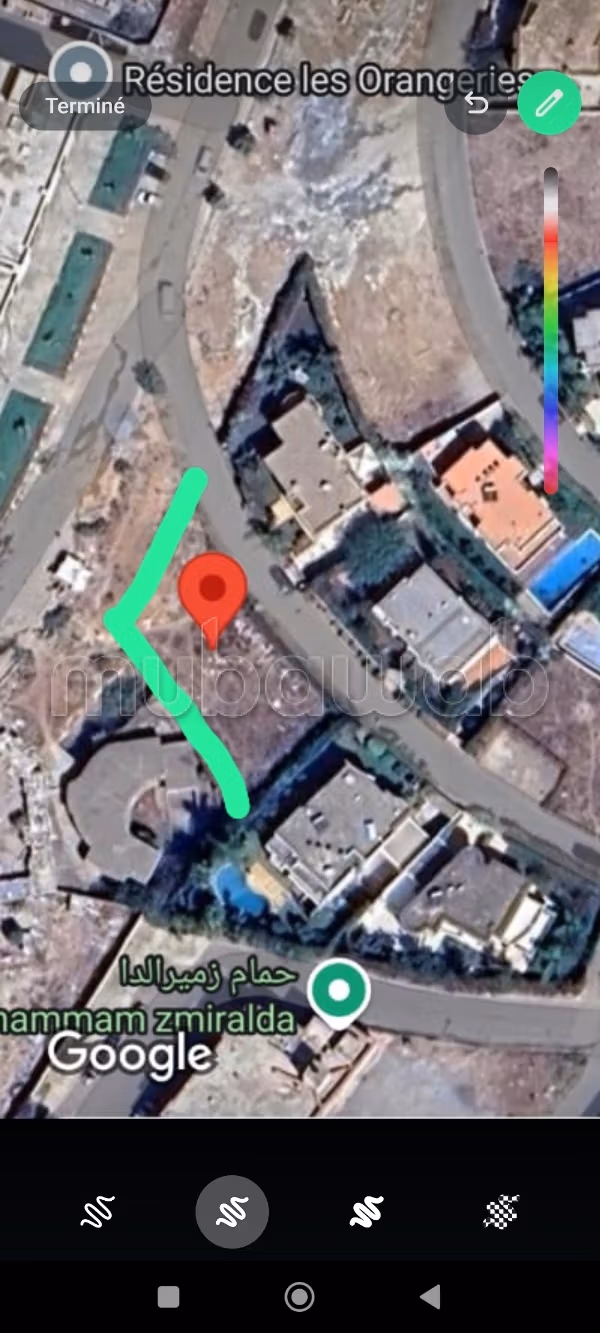600x1333 pixels.
Task: Toggle the green pencil drawing tool
Action: click(x=550, y=103)
